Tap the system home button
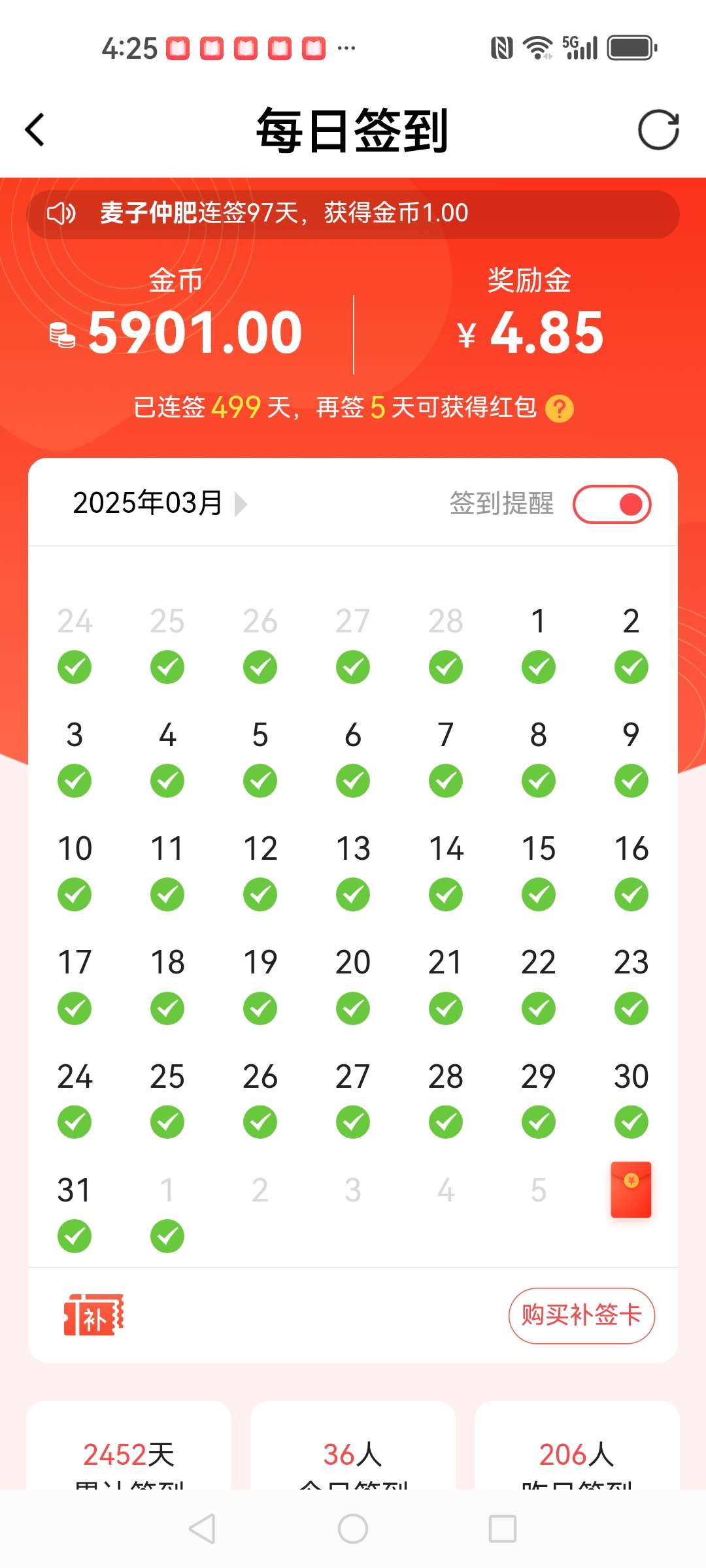The image size is (706, 1568). point(353,1529)
